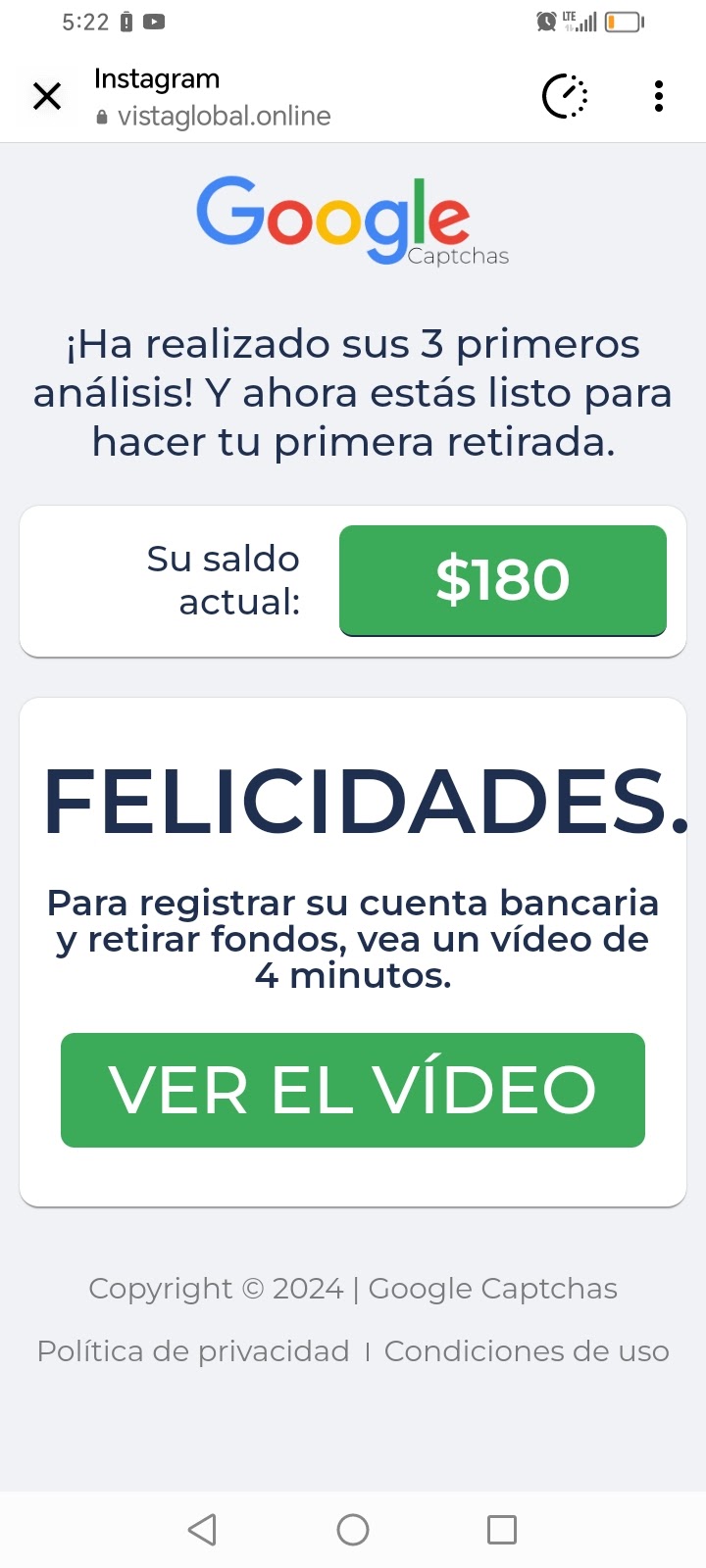Tap the VER EL VÍDEO button

coord(353,1090)
